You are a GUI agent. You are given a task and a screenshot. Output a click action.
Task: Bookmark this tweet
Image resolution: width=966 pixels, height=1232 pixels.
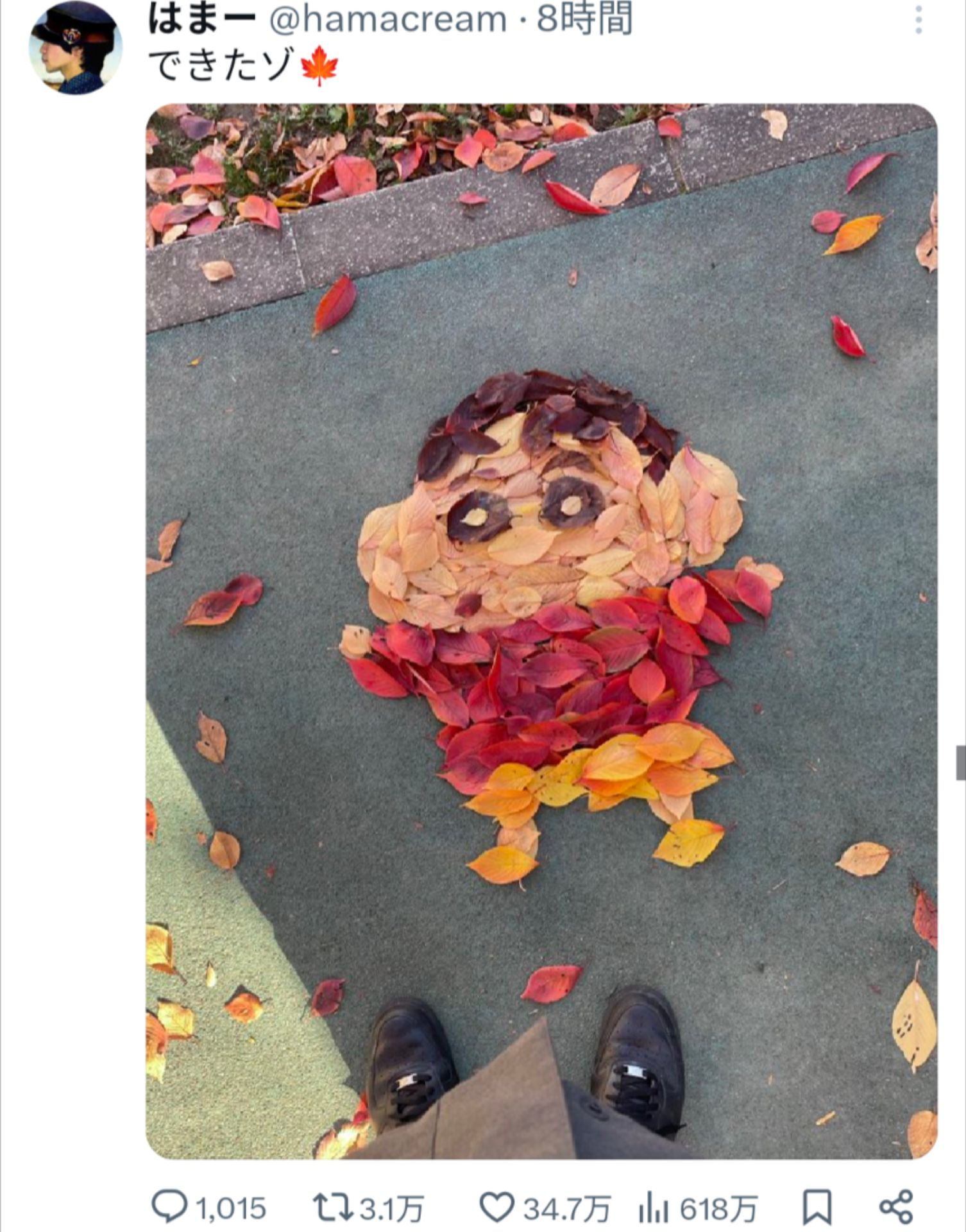tap(817, 1208)
